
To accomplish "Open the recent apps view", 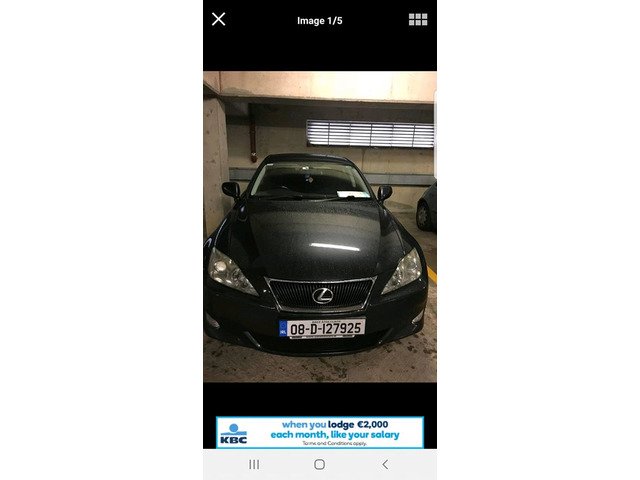I will tap(254, 464).
